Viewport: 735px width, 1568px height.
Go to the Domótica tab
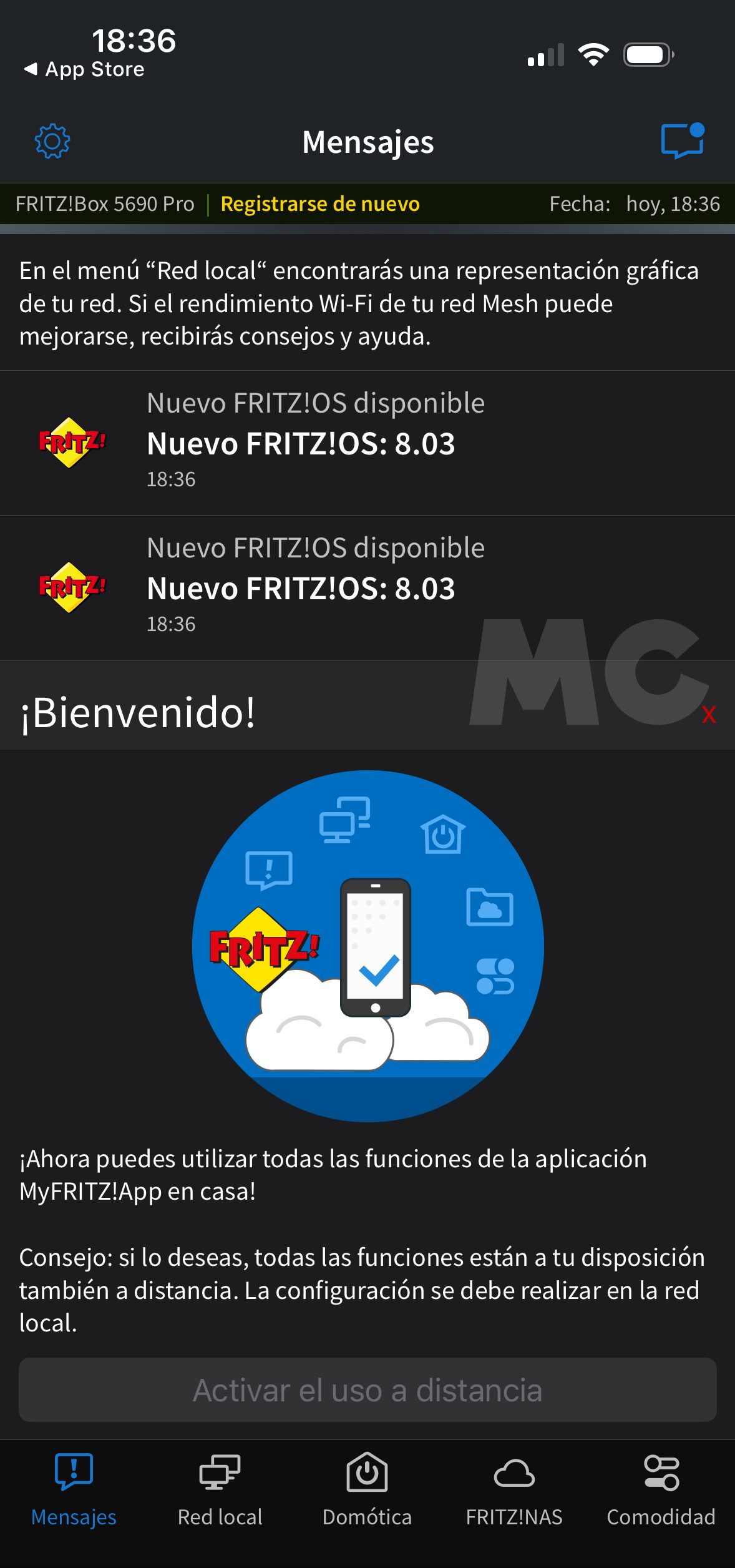pyautogui.click(x=367, y=1489)
